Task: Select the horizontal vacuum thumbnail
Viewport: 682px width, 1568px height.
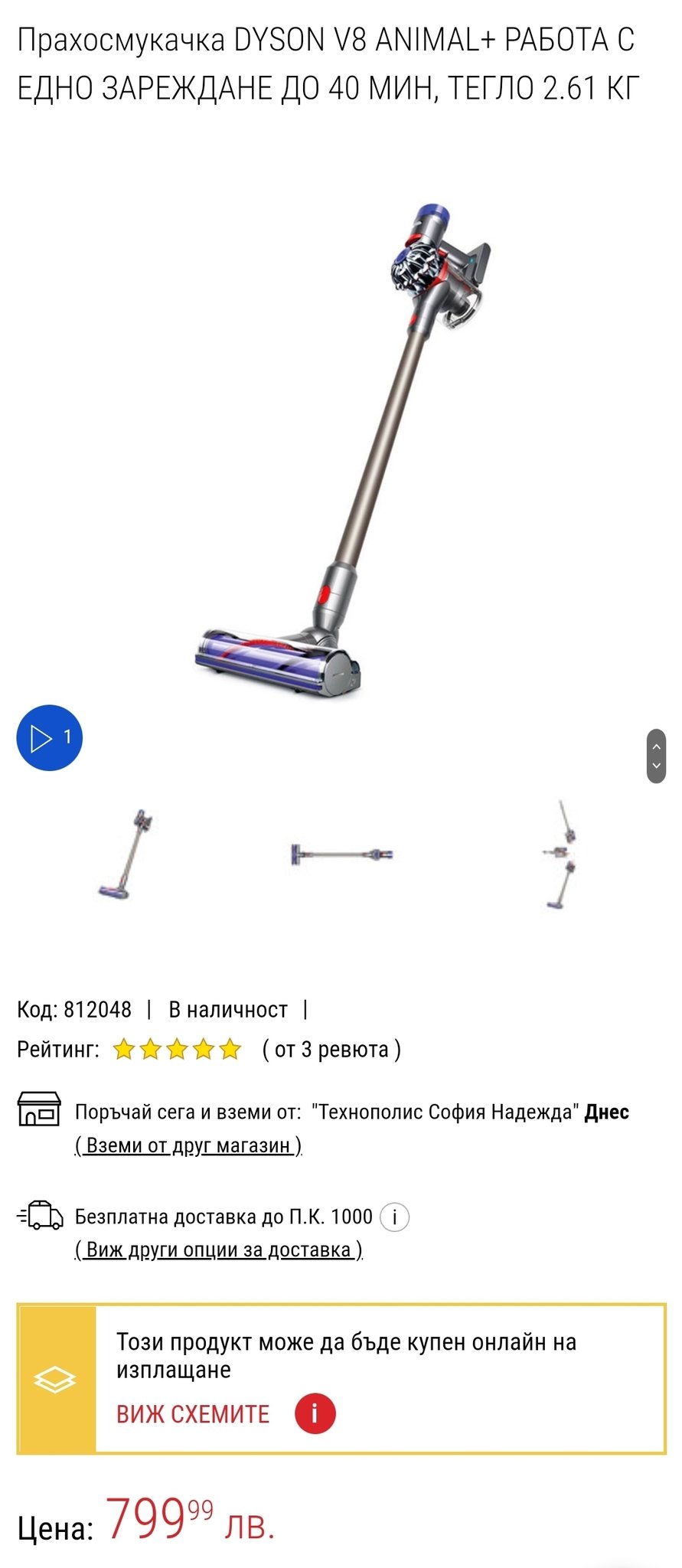Action: point(341,854)
